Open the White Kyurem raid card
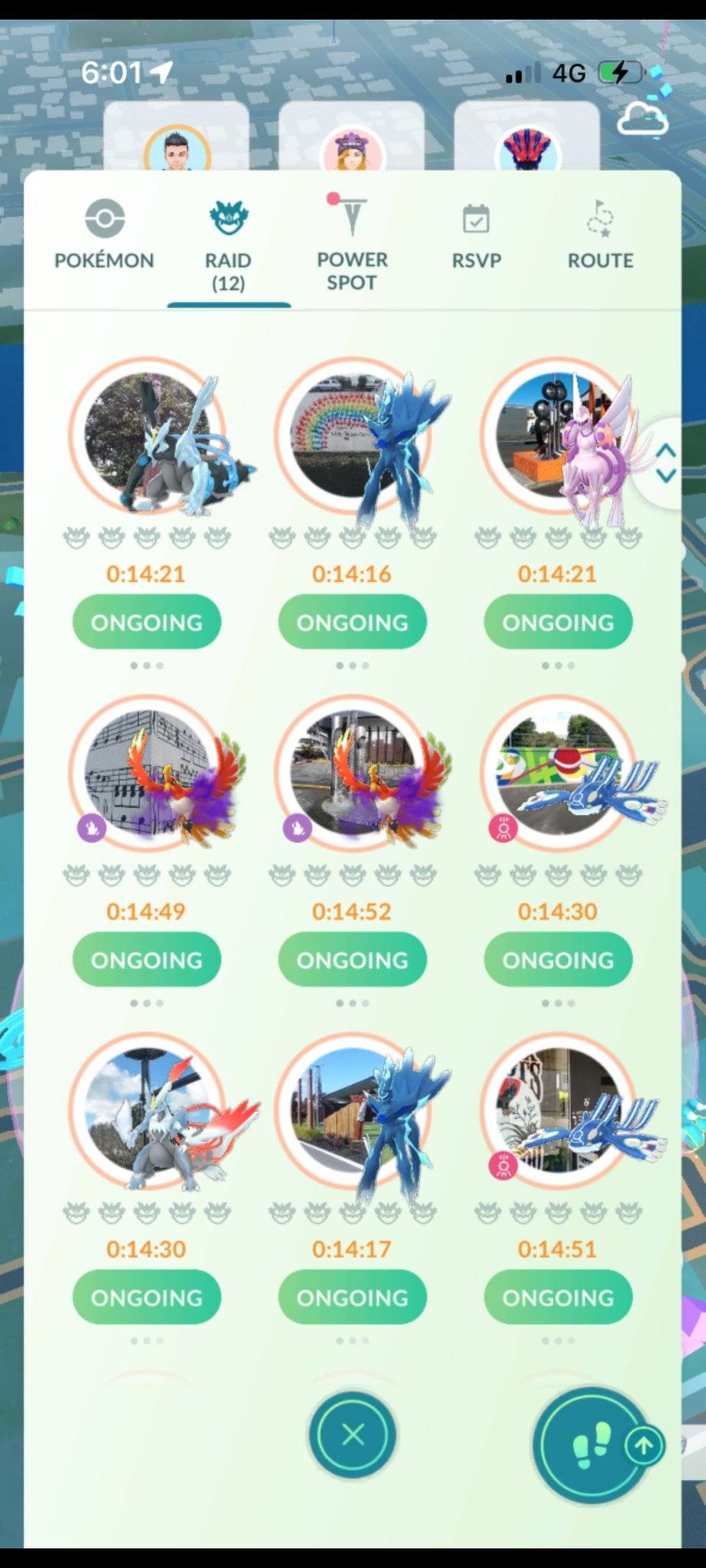This screenshot has height=1568, width=706. (x=147, y=1112)
